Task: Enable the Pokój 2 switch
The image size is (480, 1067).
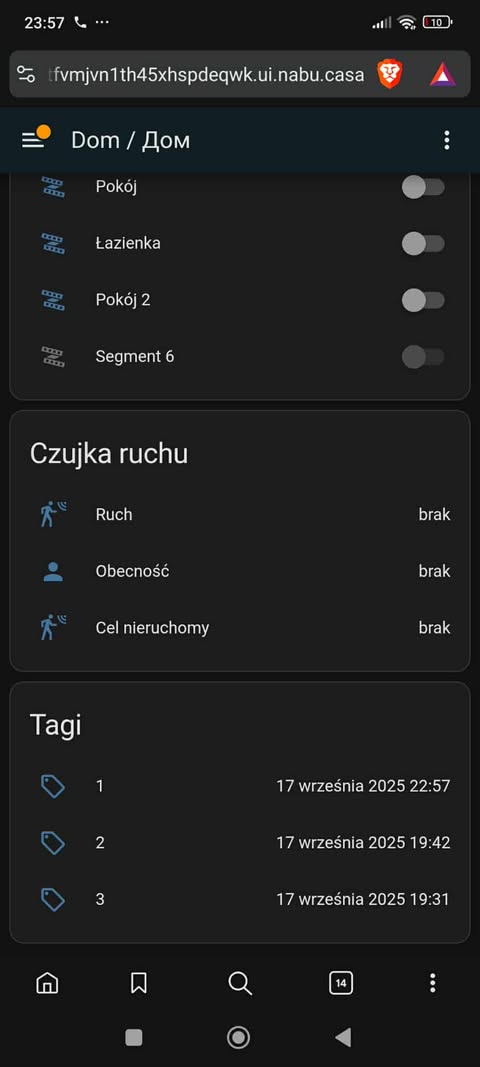Action: pyautogui.click(x=423, y=300)
